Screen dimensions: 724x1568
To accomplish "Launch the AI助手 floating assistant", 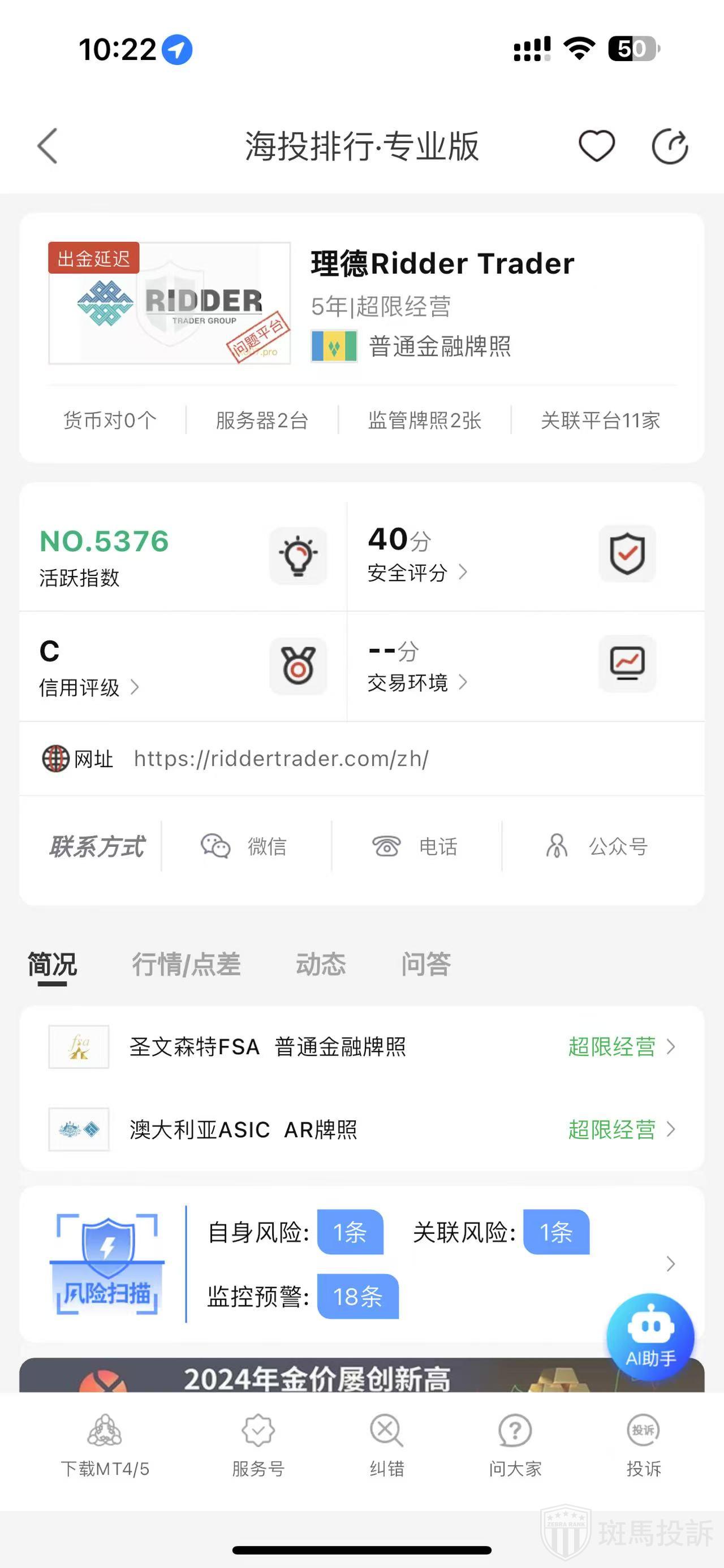I will coord(650,1337).
